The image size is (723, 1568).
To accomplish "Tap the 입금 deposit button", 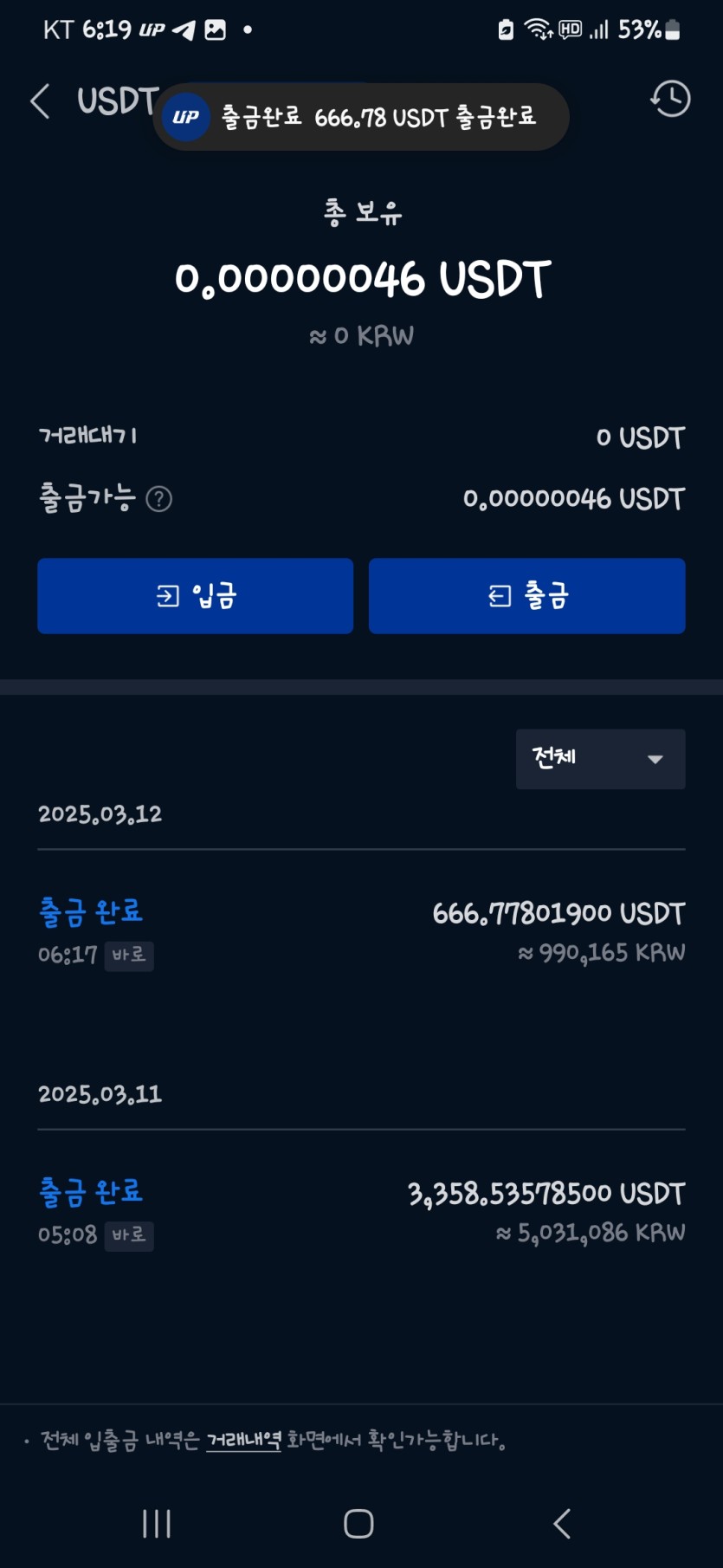I will [195, 596].
